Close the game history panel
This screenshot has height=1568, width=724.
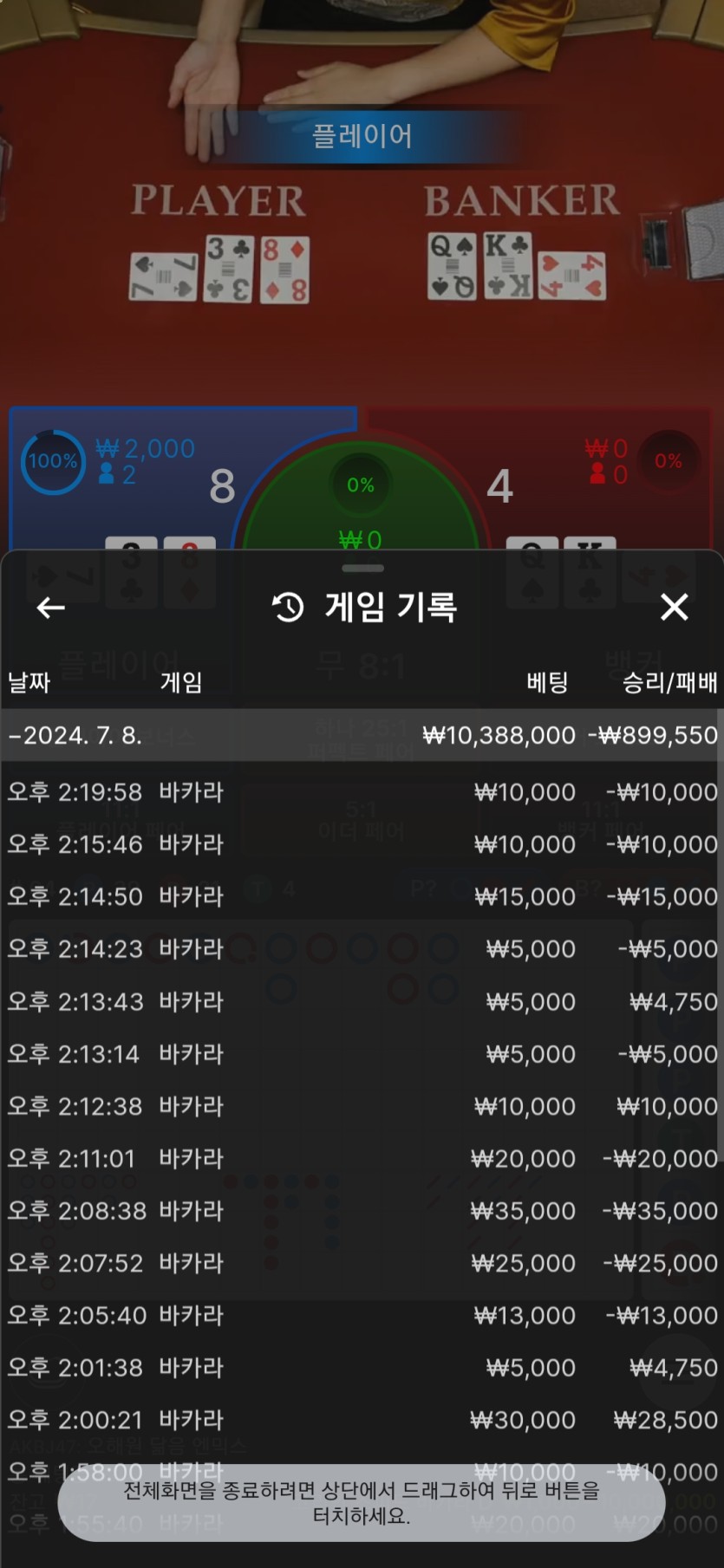674,607
